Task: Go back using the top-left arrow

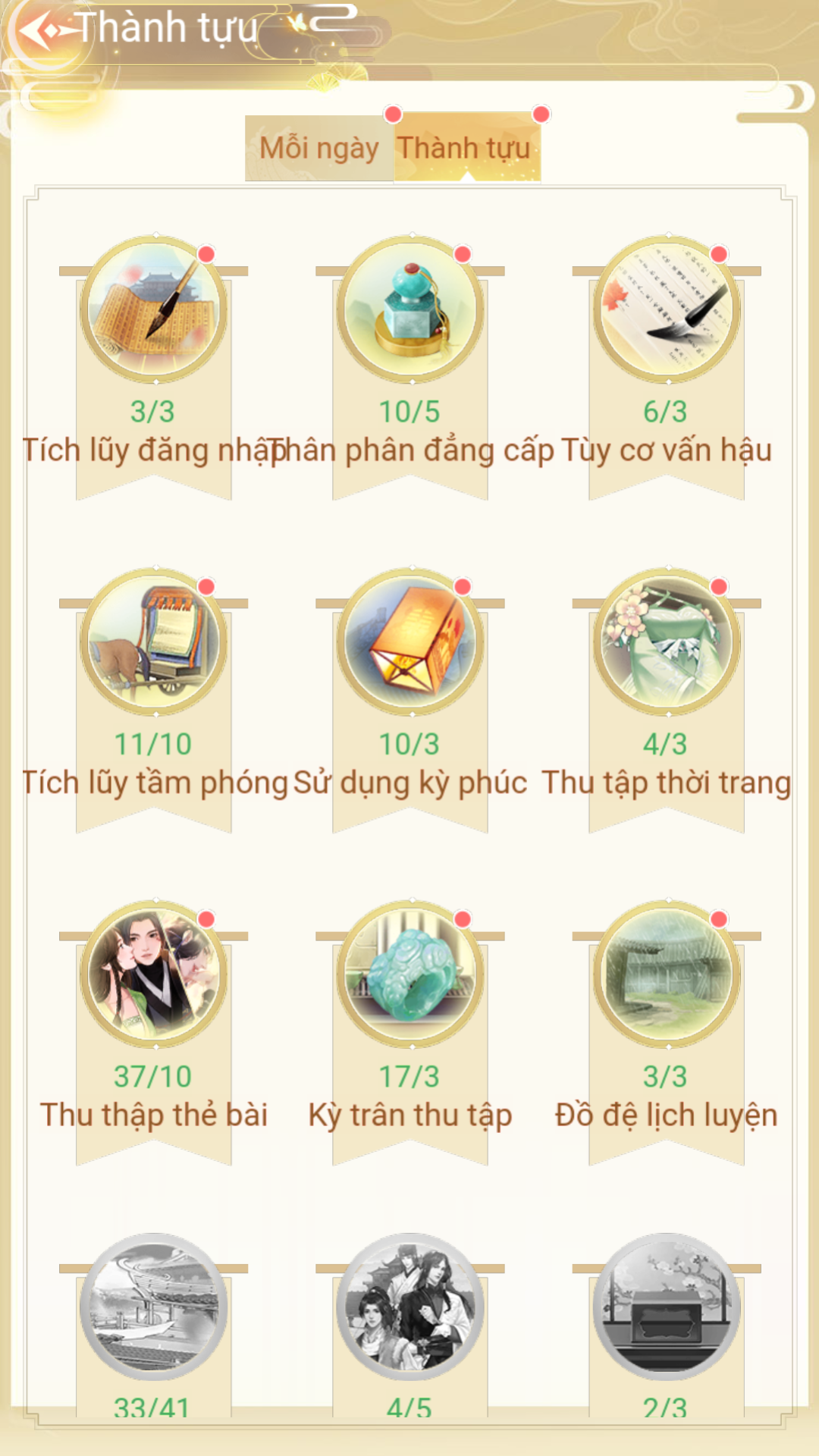Action: 45,30
